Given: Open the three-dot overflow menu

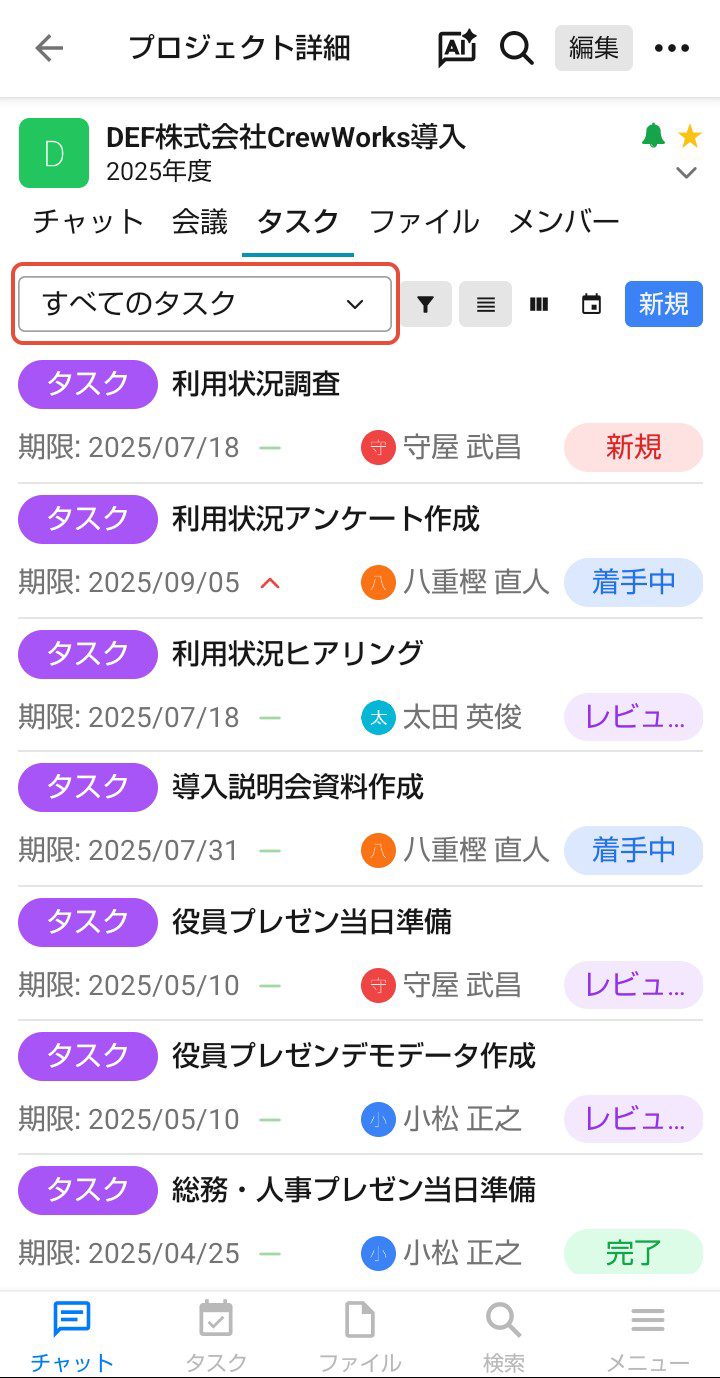Looking at the screenshot, I should point(672,48).
